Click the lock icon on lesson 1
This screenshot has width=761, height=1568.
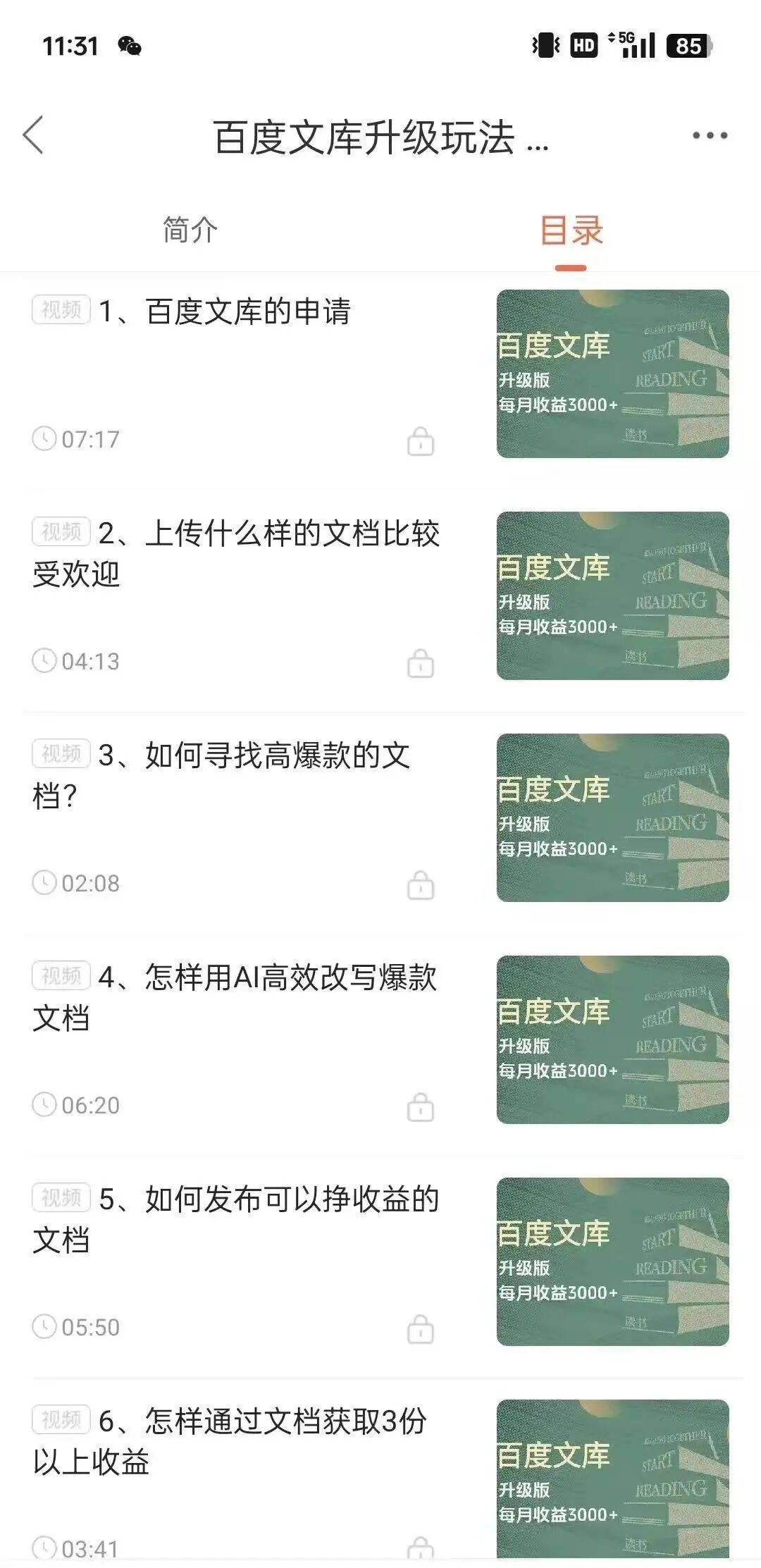[419, 442]
